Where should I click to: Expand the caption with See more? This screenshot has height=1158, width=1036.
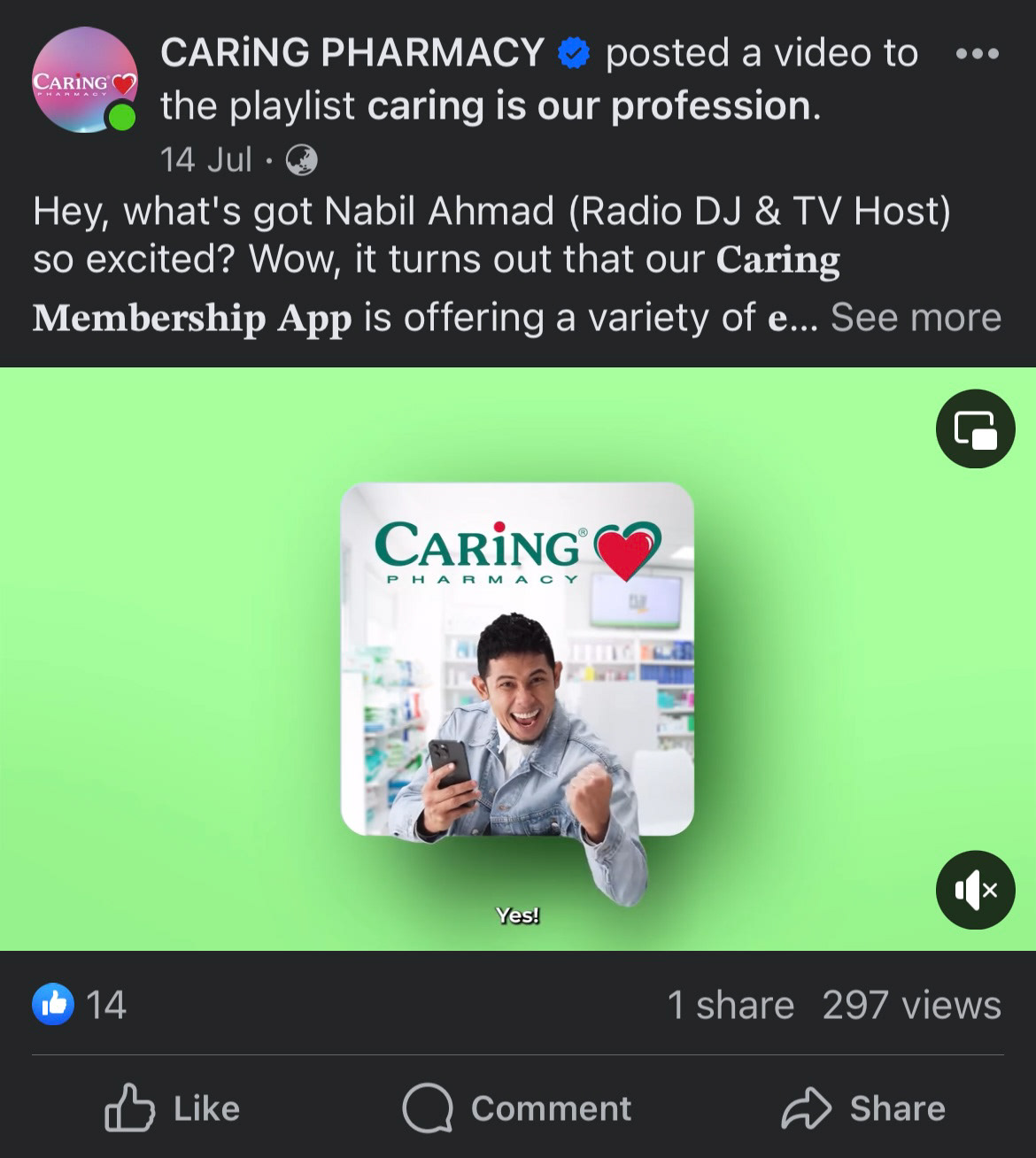pyautogui.click(x=916, y=317)
